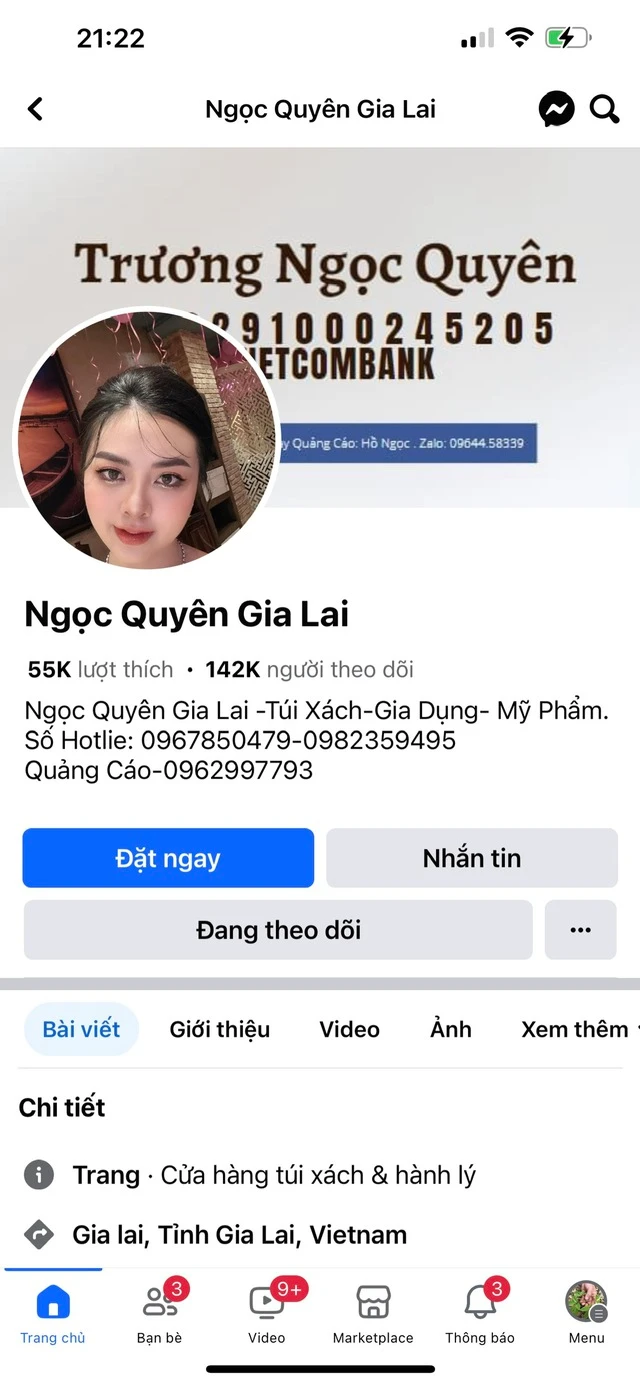Tap the Đặt ngay button
This screenshot has height=1385, width=640.
coord(168,858)
